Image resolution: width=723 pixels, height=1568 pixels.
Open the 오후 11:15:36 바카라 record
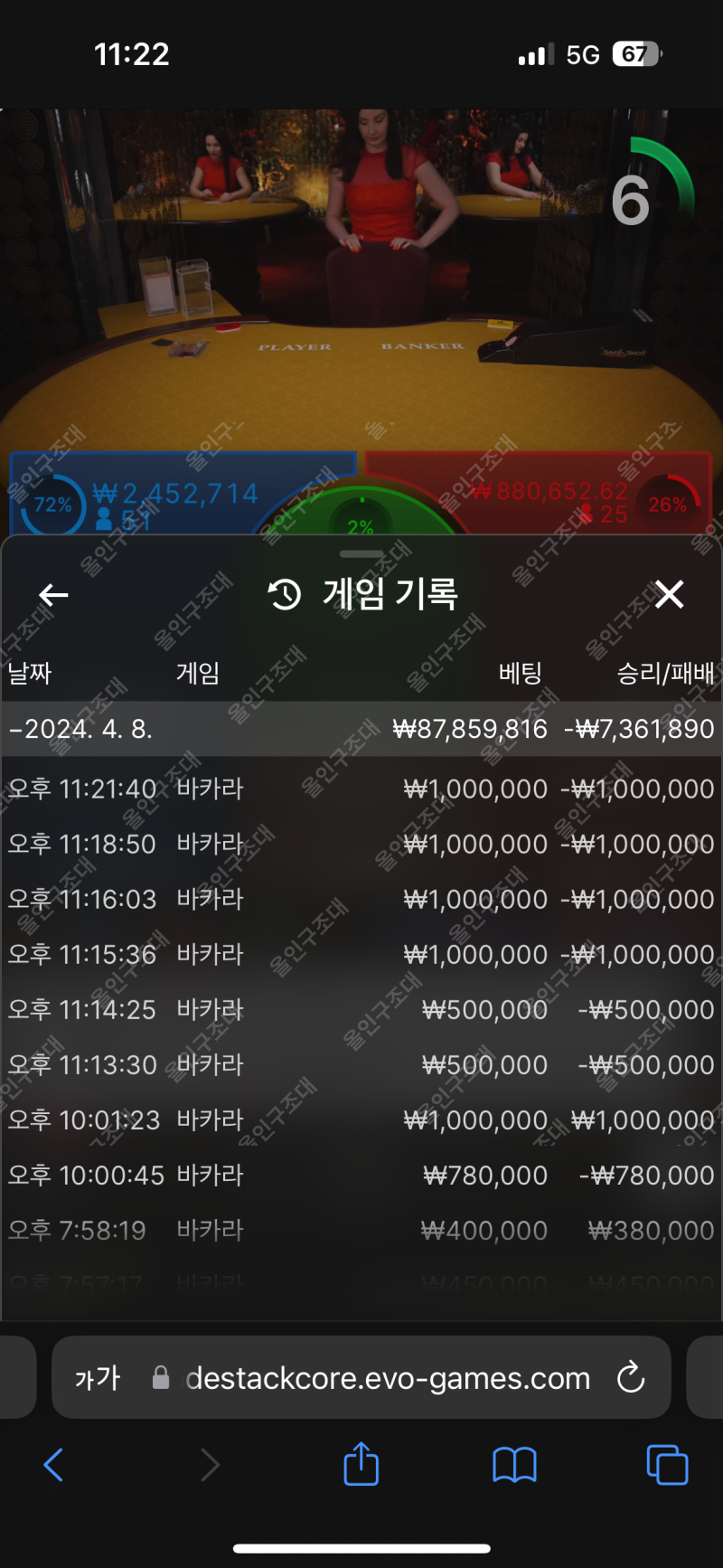pos(361,954)
